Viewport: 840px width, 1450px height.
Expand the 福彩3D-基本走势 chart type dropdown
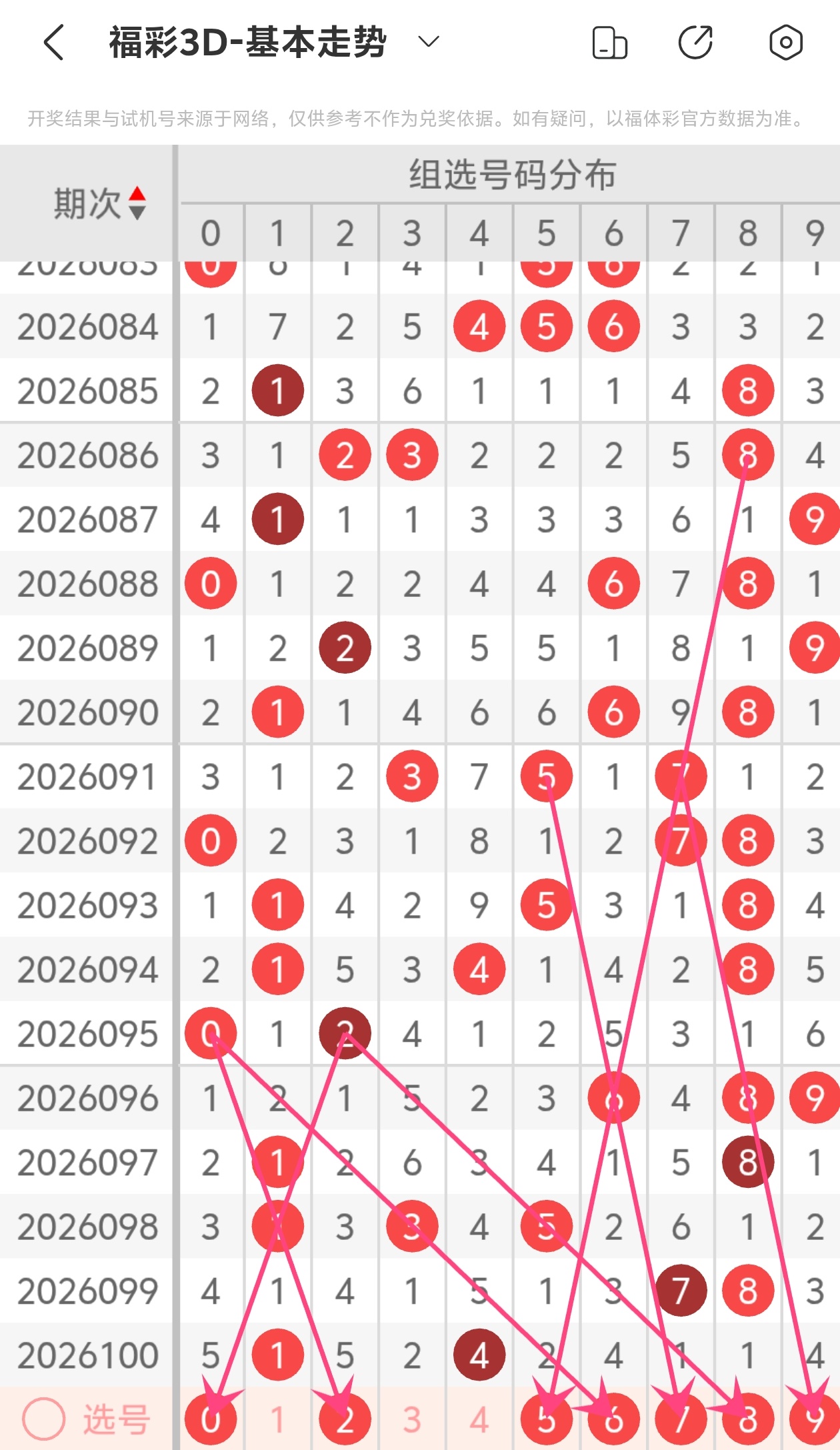tap(428, 42)
